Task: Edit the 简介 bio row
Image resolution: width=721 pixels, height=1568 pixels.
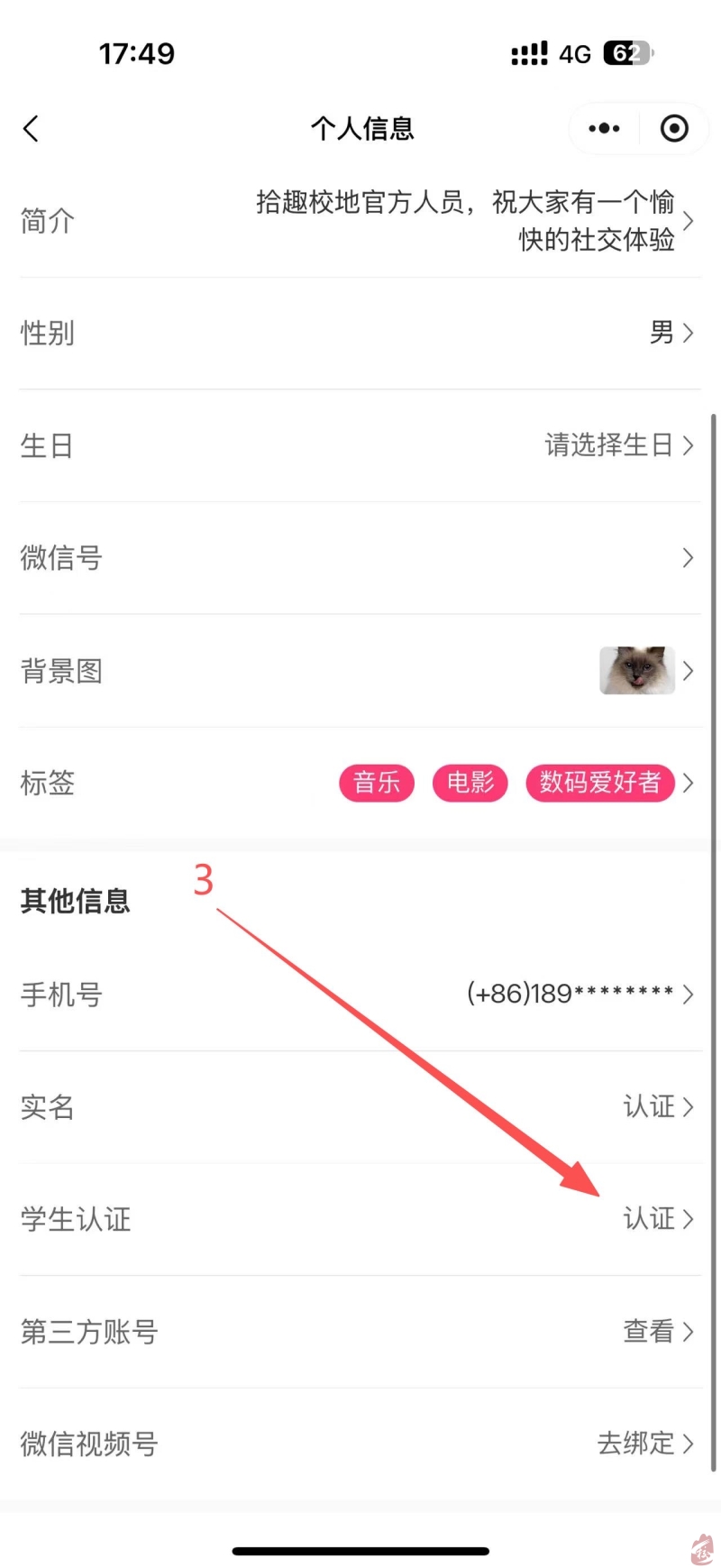Action: click(360, 221)
